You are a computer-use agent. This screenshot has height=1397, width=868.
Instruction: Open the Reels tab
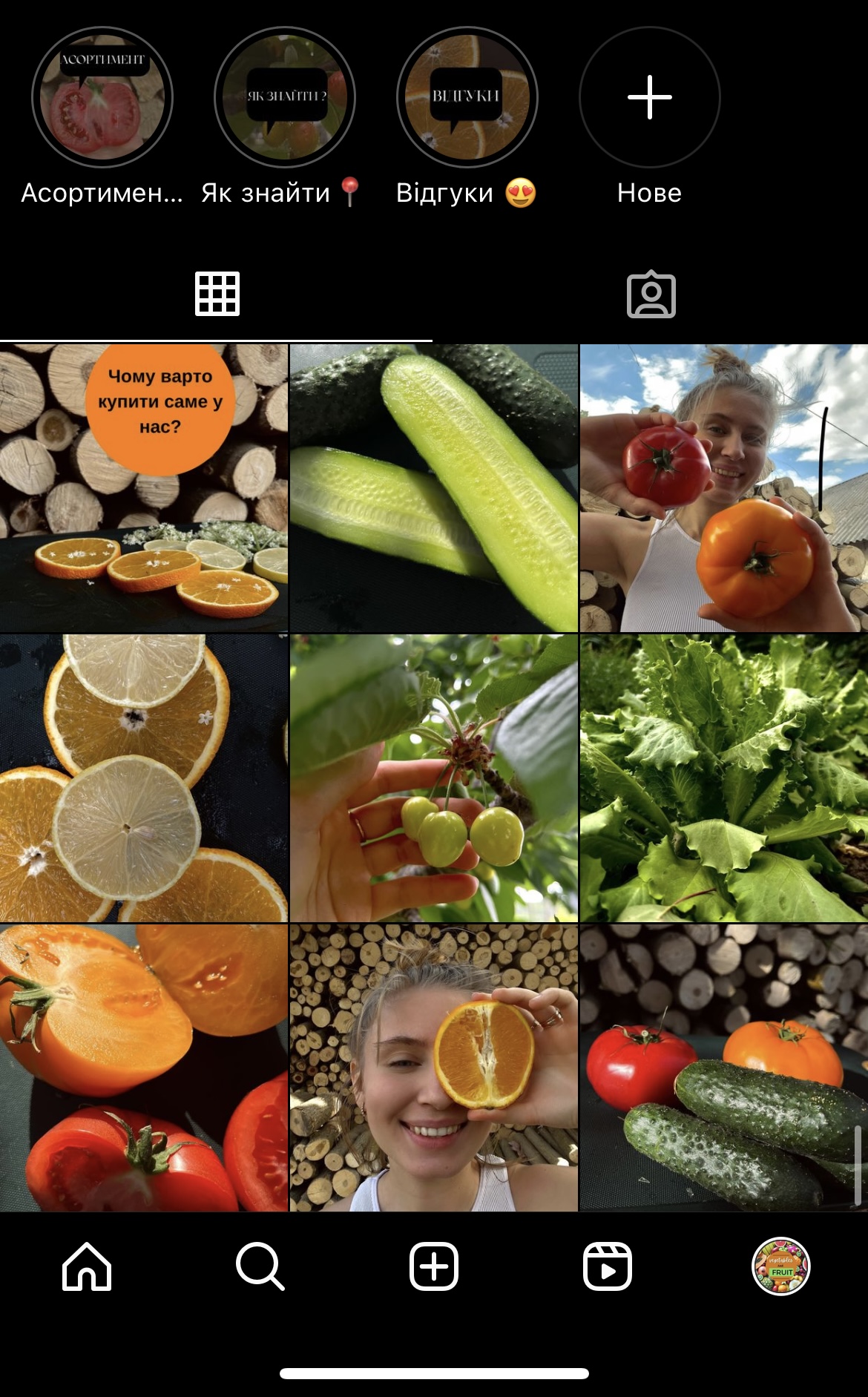[x=607, y=1266]
